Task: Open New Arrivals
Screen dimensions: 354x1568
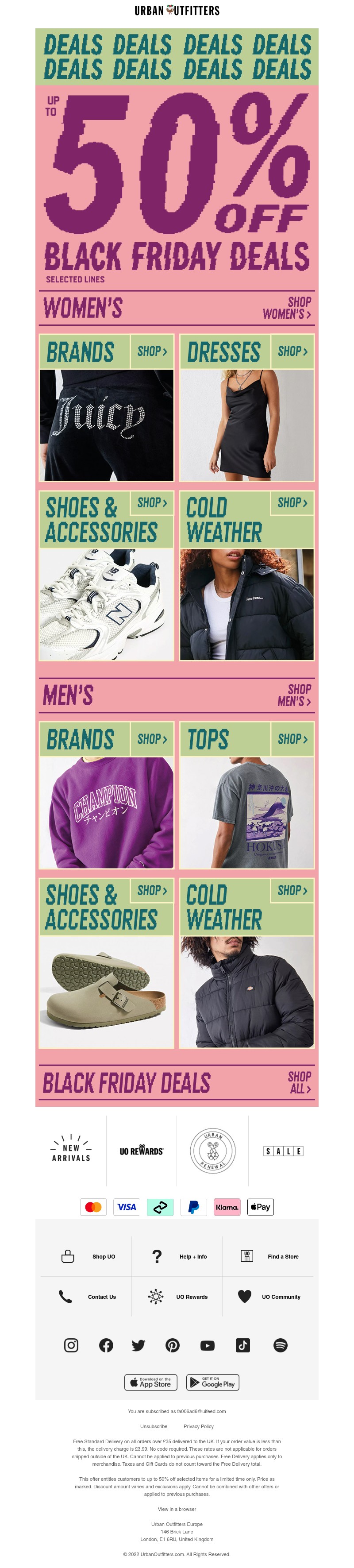Action: point(71,1151)
